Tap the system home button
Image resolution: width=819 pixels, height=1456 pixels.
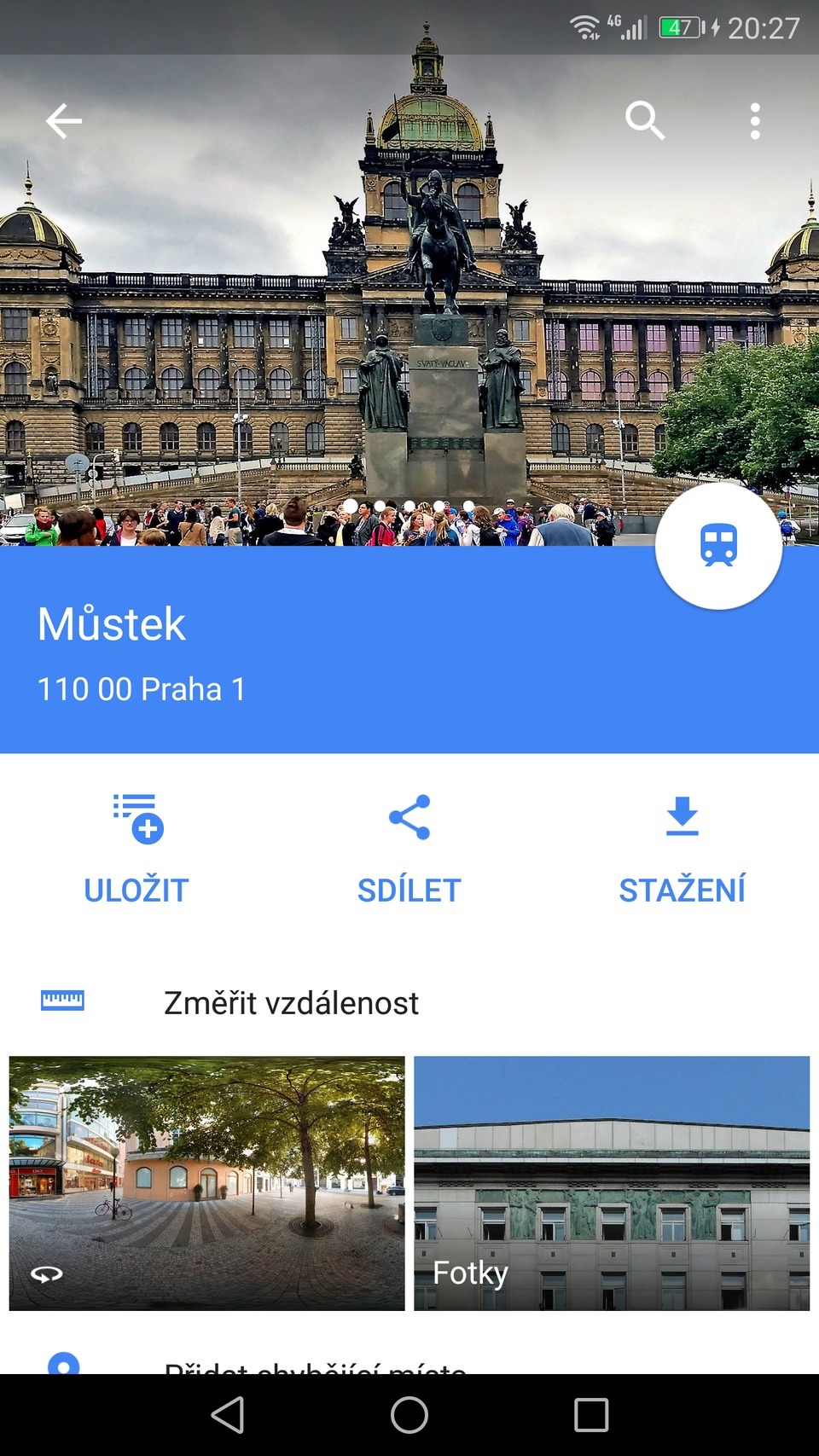point(409,1415)
